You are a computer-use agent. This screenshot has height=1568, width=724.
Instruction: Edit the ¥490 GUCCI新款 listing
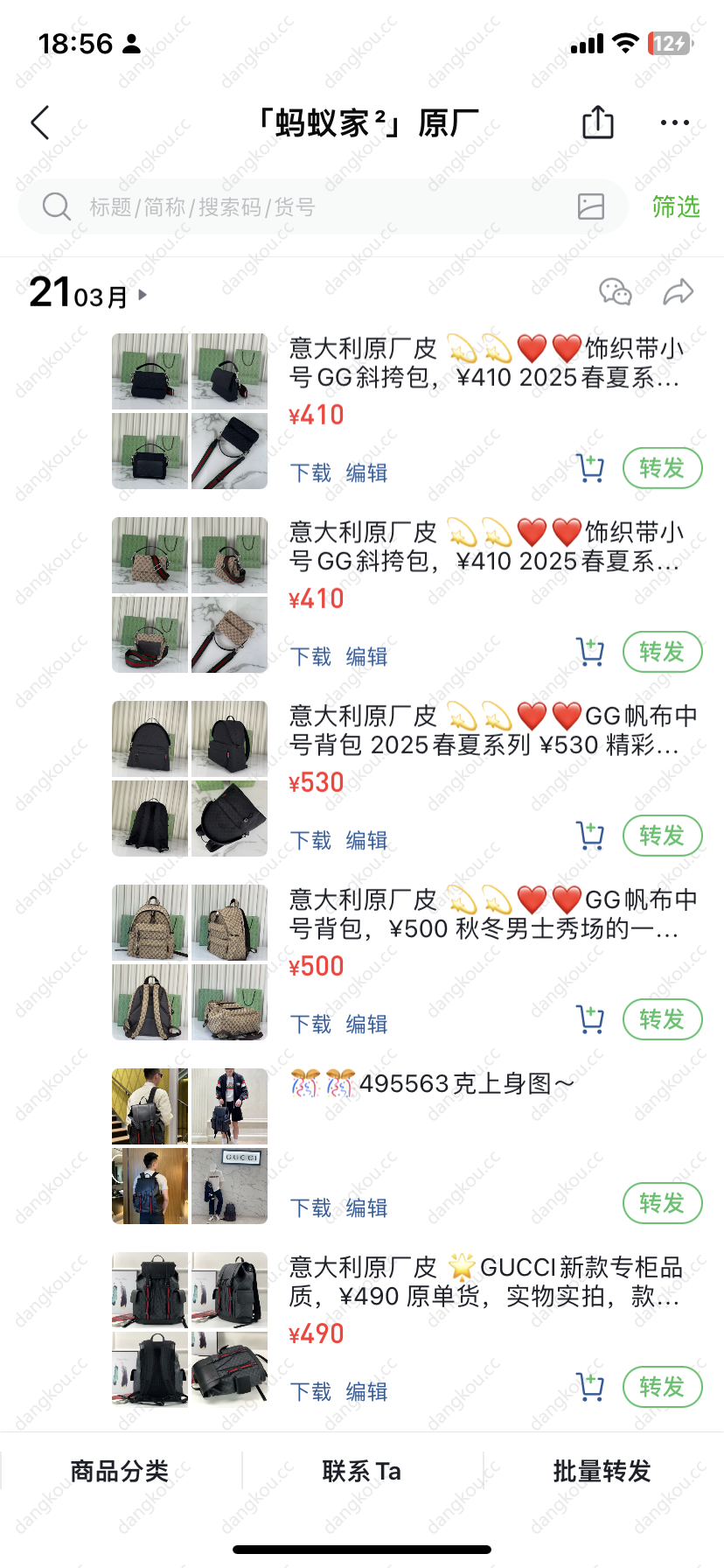click(x=366, y=1391)
